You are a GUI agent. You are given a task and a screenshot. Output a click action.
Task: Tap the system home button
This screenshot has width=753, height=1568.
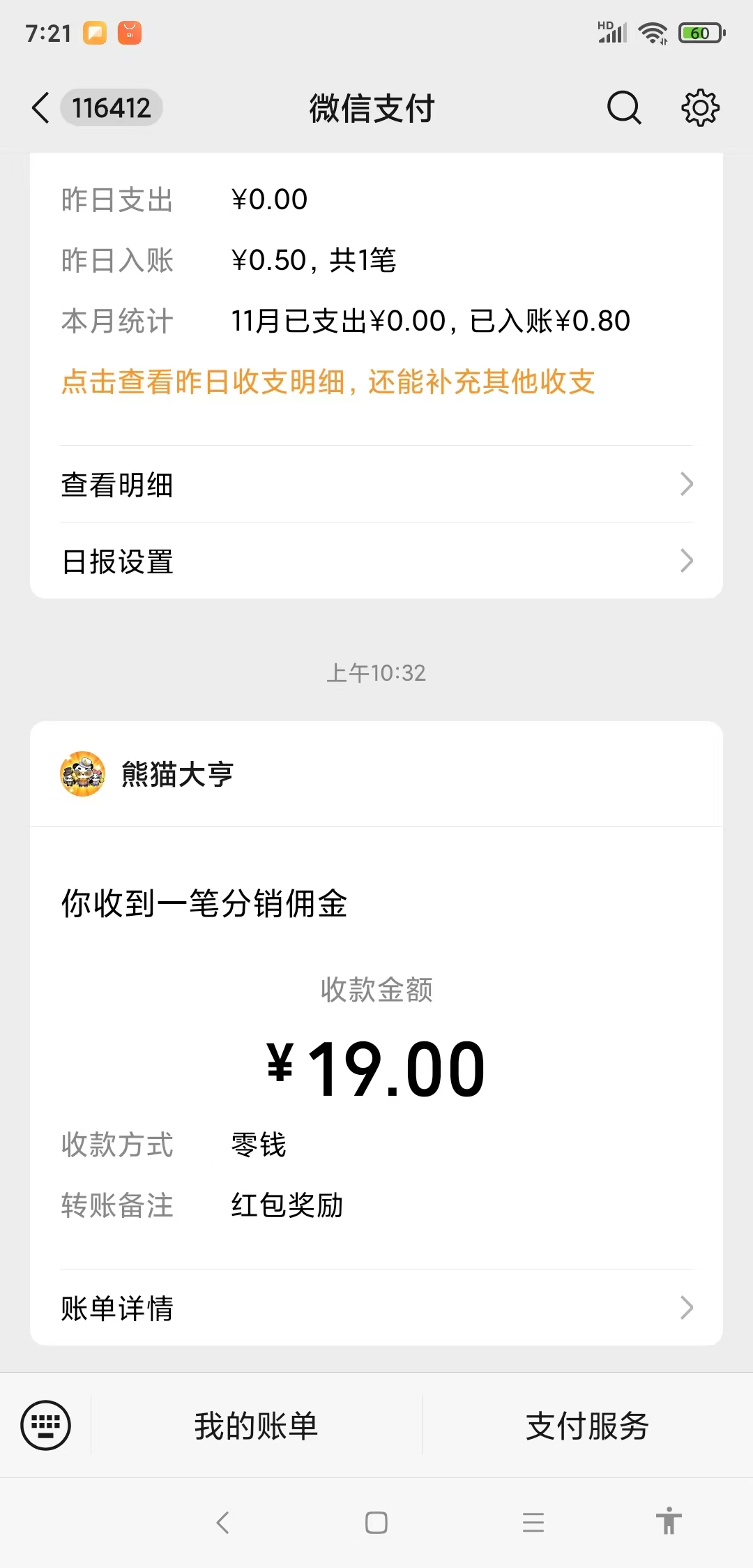376,1522
